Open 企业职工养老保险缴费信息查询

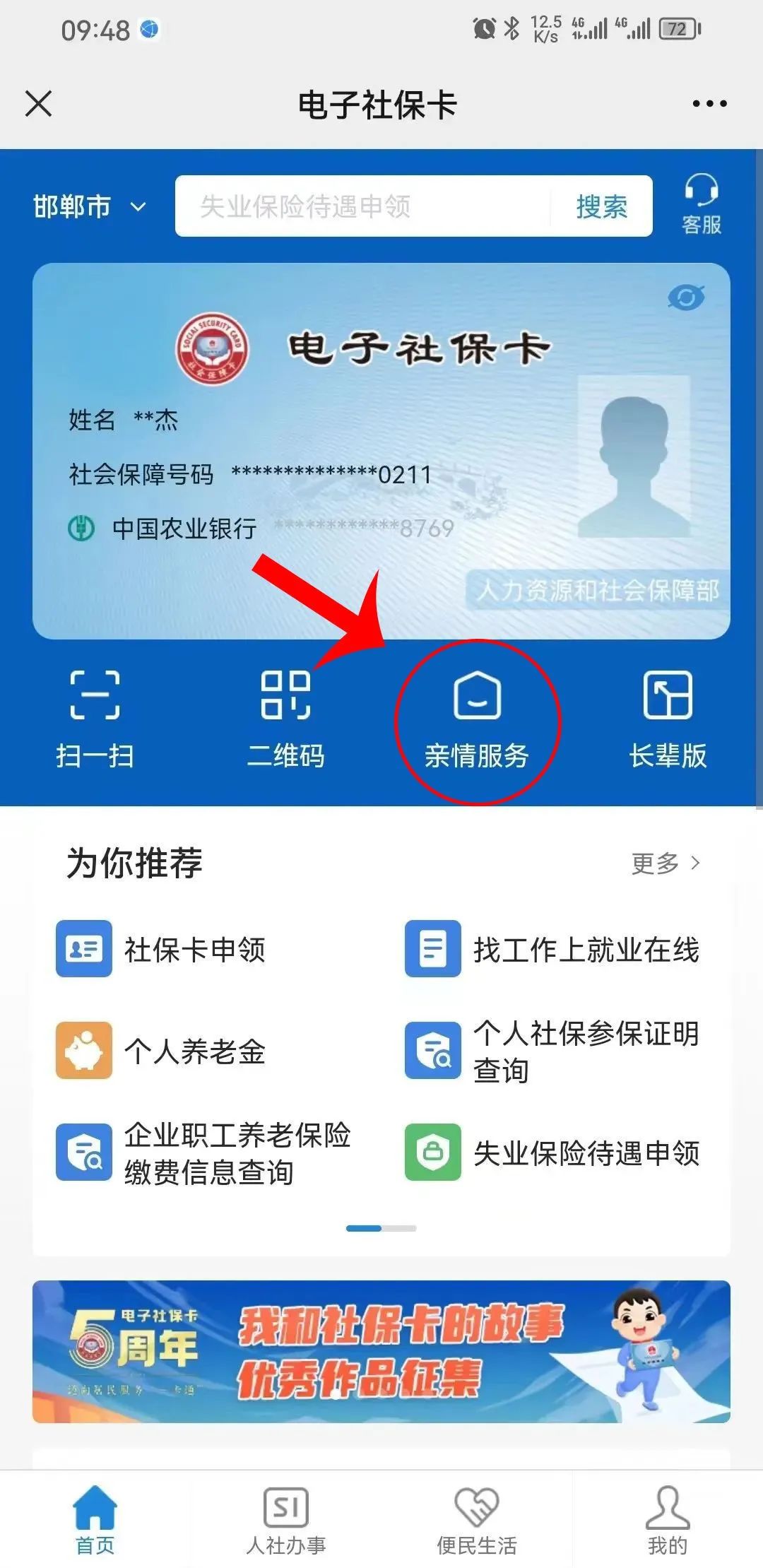205,1153
